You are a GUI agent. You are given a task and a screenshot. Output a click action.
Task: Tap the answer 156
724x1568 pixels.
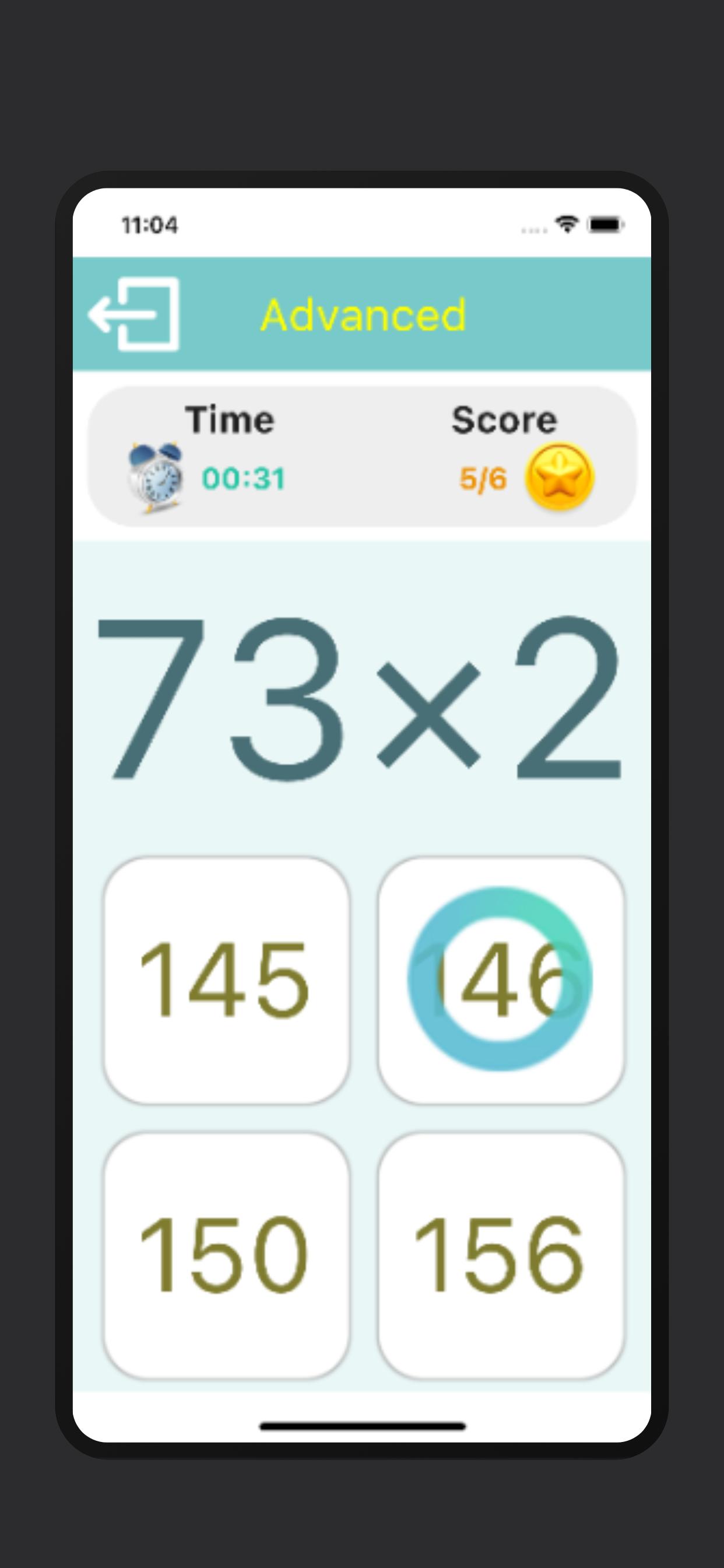tap(501, 1255)
